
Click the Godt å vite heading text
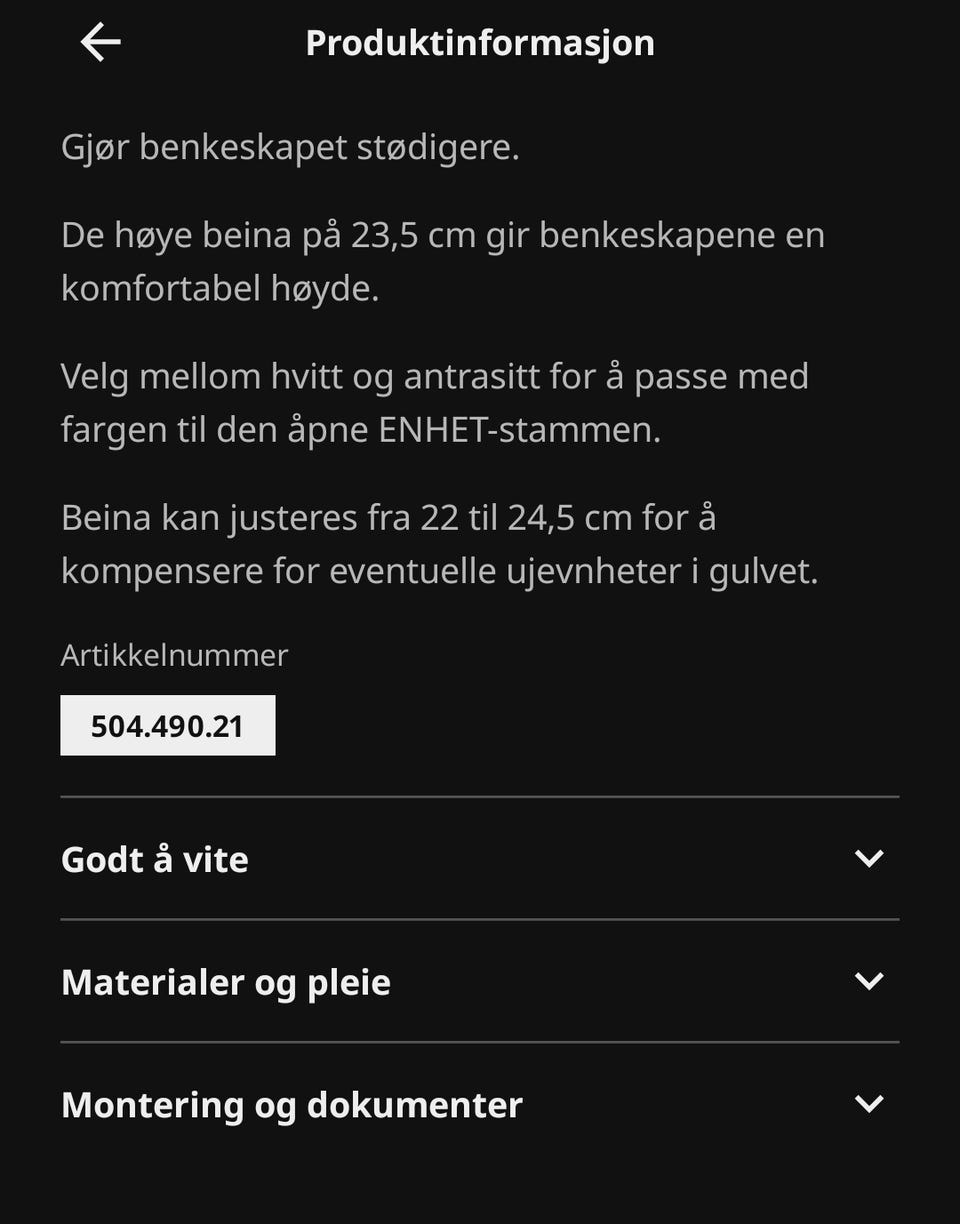[x=154, y=858]
